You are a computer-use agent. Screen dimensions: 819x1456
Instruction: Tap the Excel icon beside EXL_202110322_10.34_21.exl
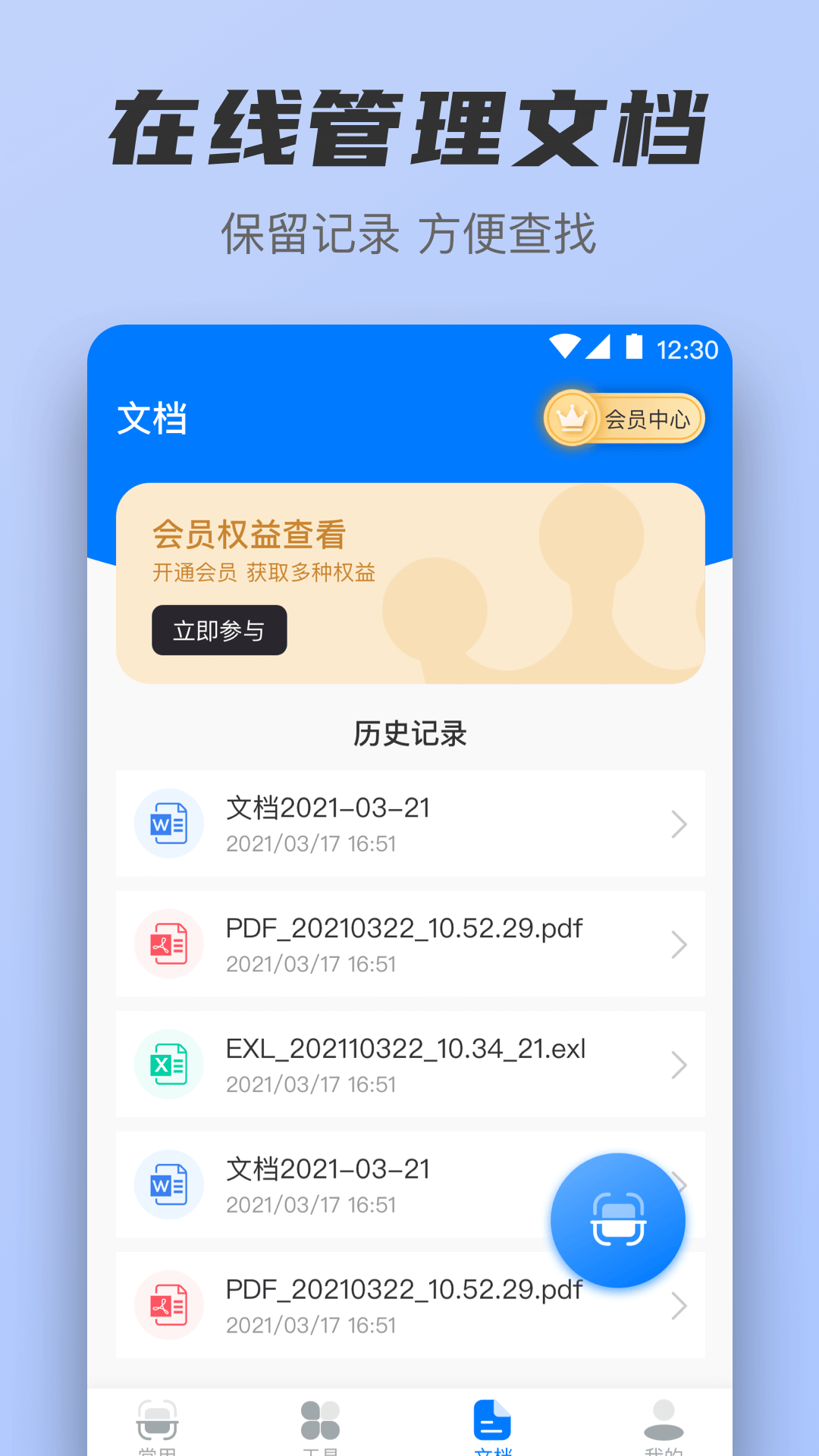click(168, 1064)
